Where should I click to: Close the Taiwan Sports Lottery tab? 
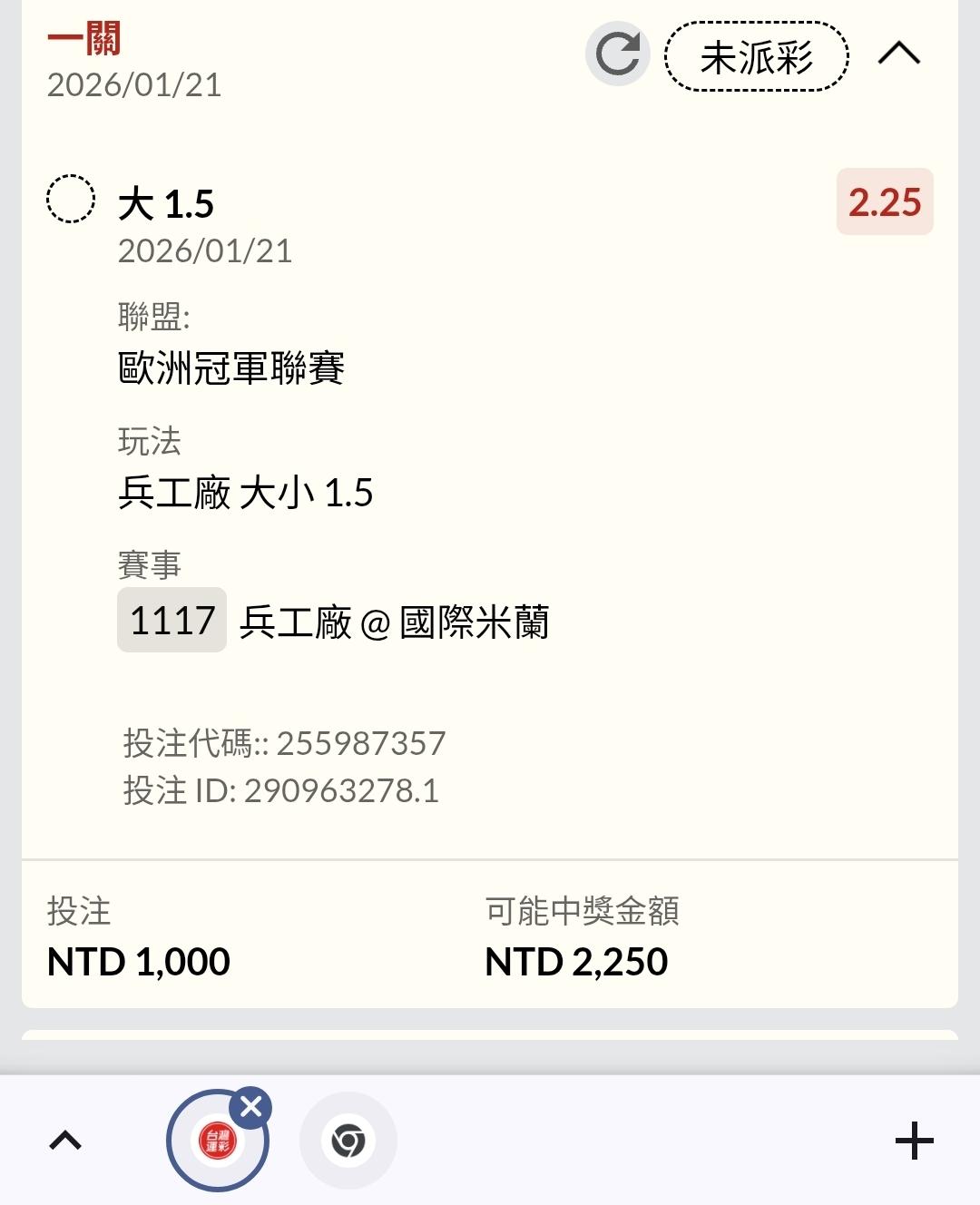pyautogui.click(x=251, y=1107)
